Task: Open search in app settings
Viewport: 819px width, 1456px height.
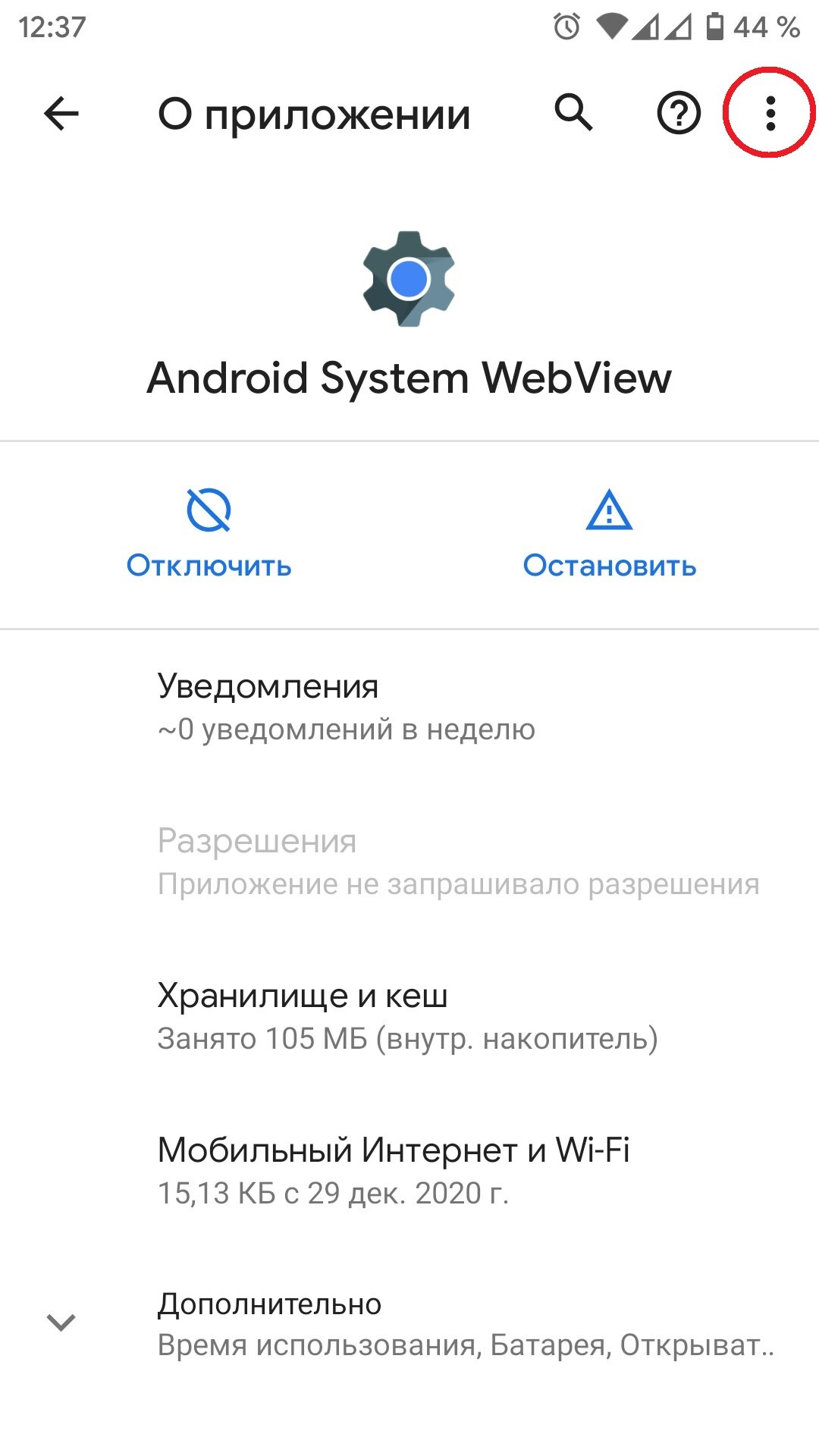Action: pyautogui.click(x=573, y=114)
